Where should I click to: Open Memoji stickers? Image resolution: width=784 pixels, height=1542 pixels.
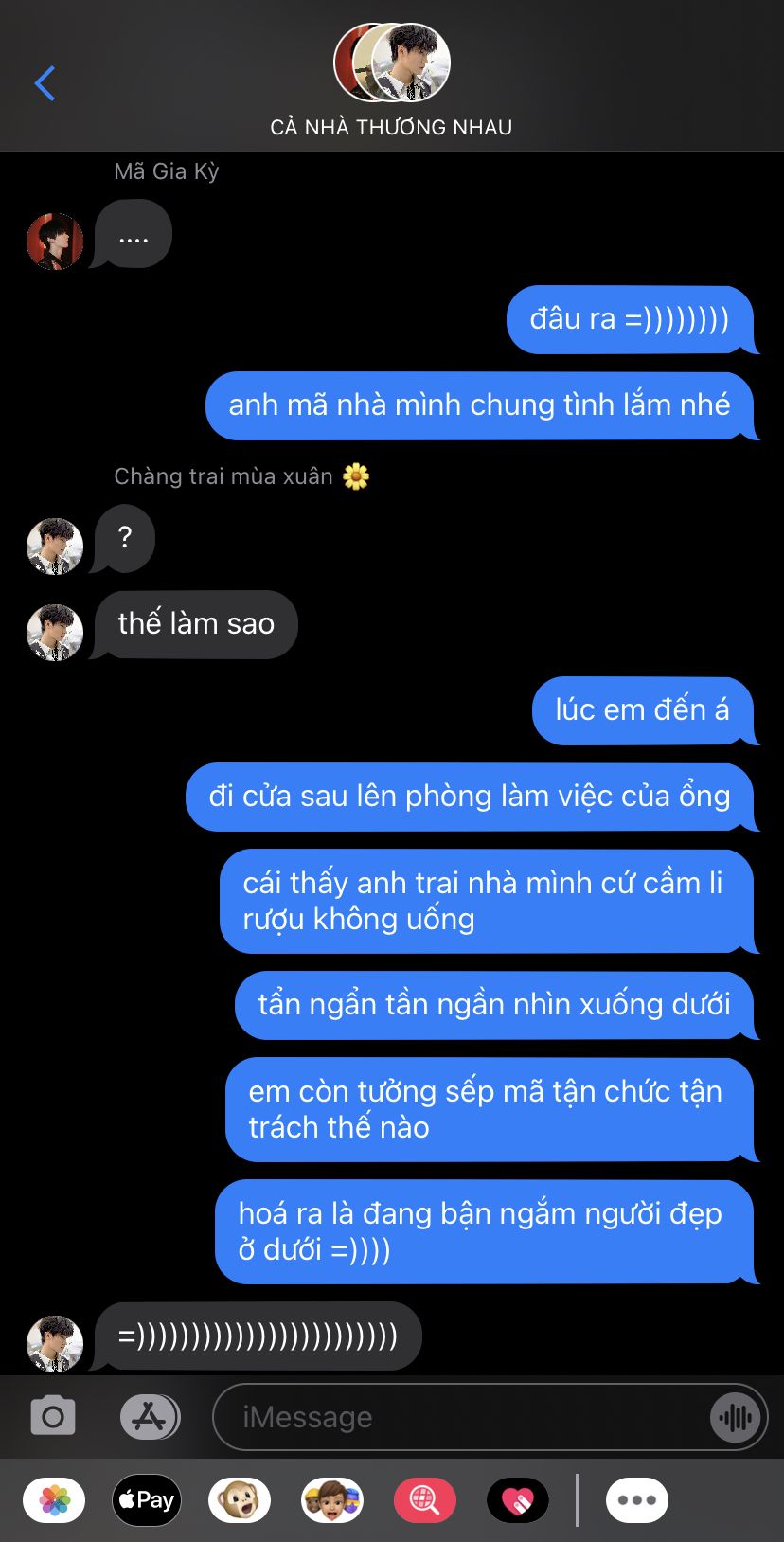click(332, 1500)
